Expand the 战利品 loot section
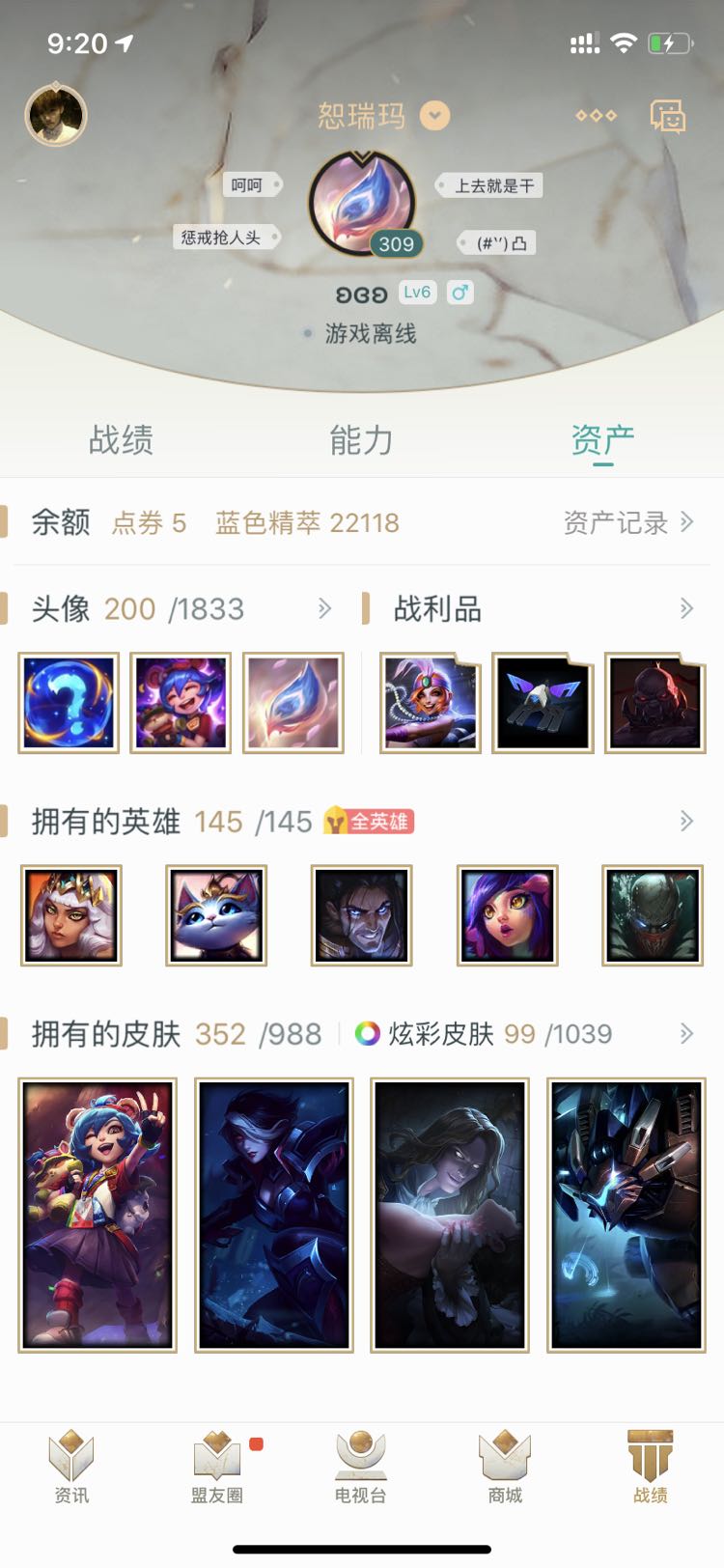This screenshot has width=724, height=1568. click(x=686, y=608)
